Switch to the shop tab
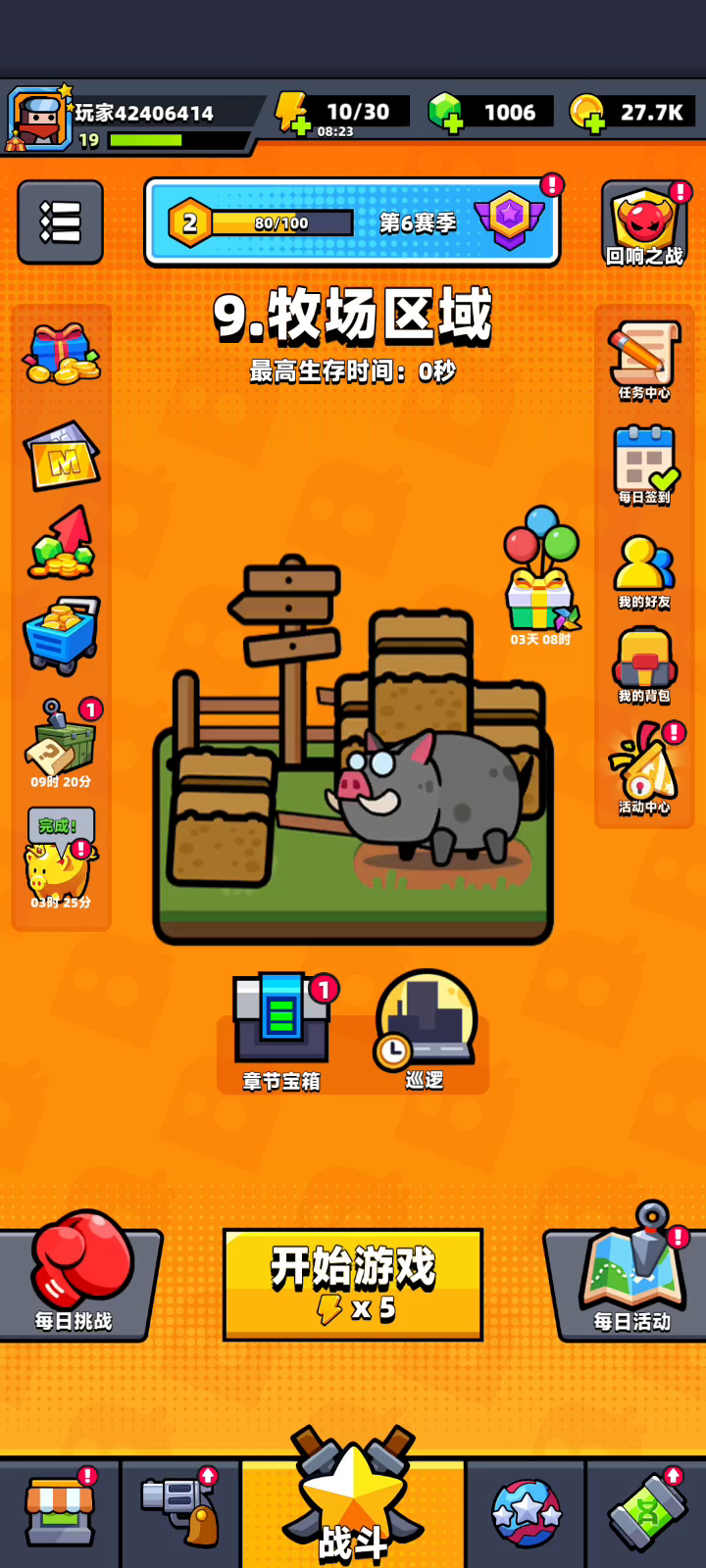This screenshot has width=706, height=1568. pyautogui.click(x=60, y=1512)
